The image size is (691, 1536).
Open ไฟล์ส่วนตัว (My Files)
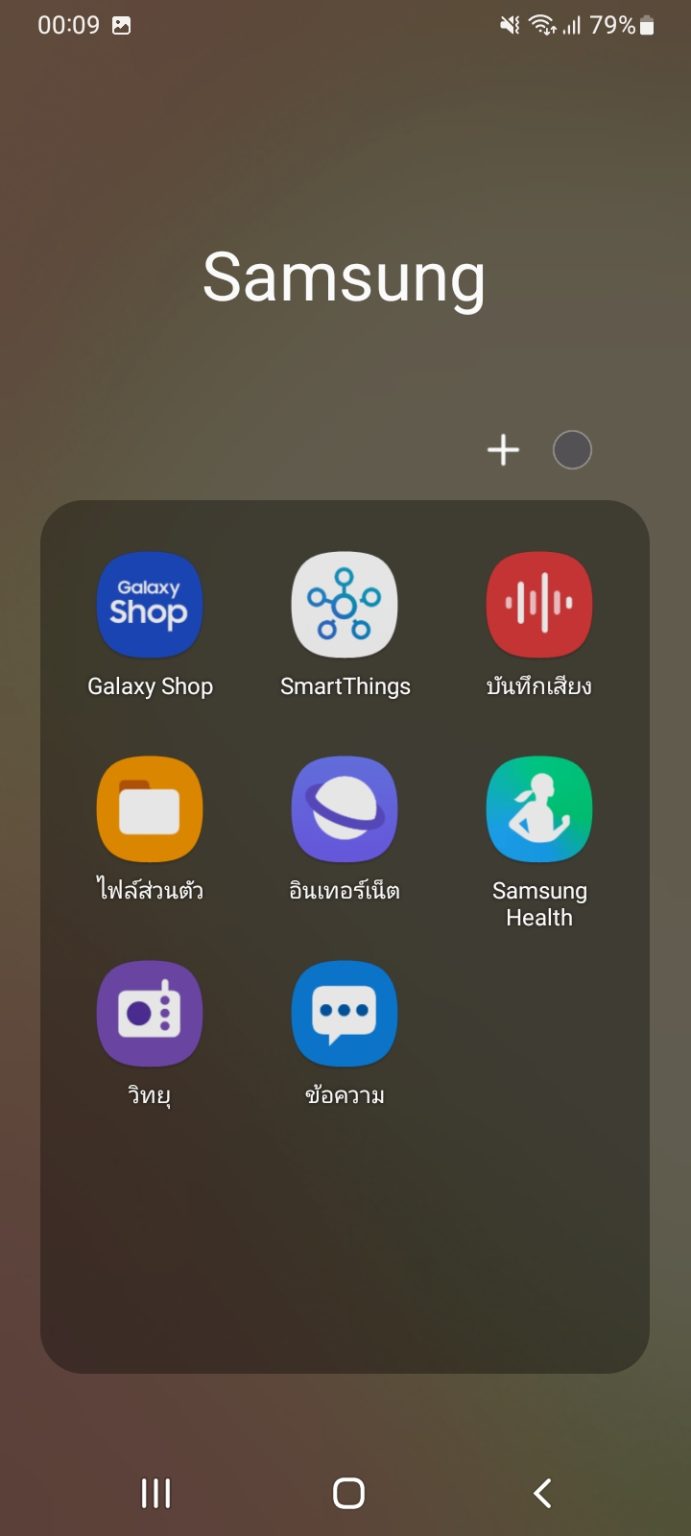point(149,810)
